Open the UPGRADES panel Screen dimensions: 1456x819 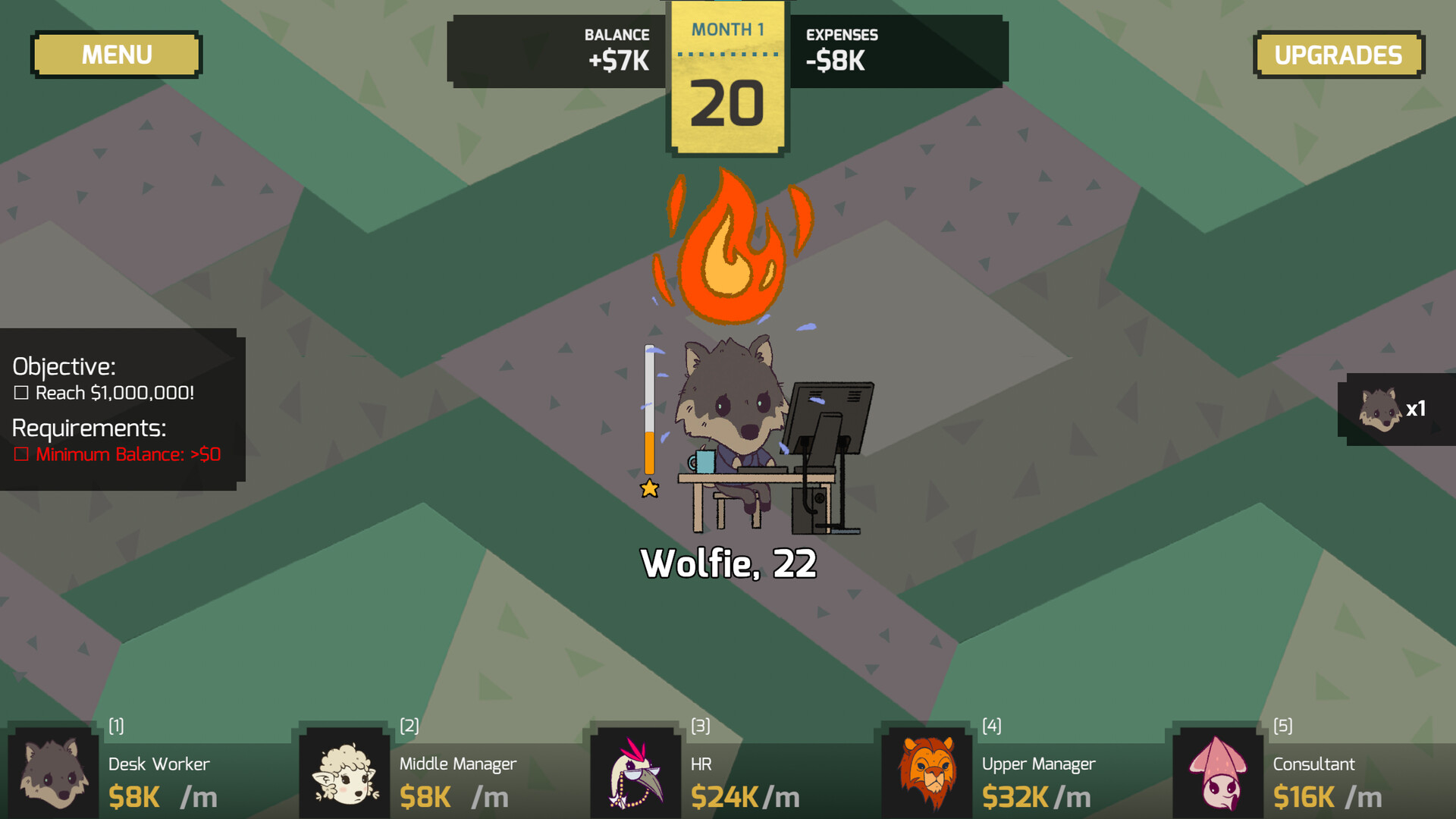(x=1338, y=55)
